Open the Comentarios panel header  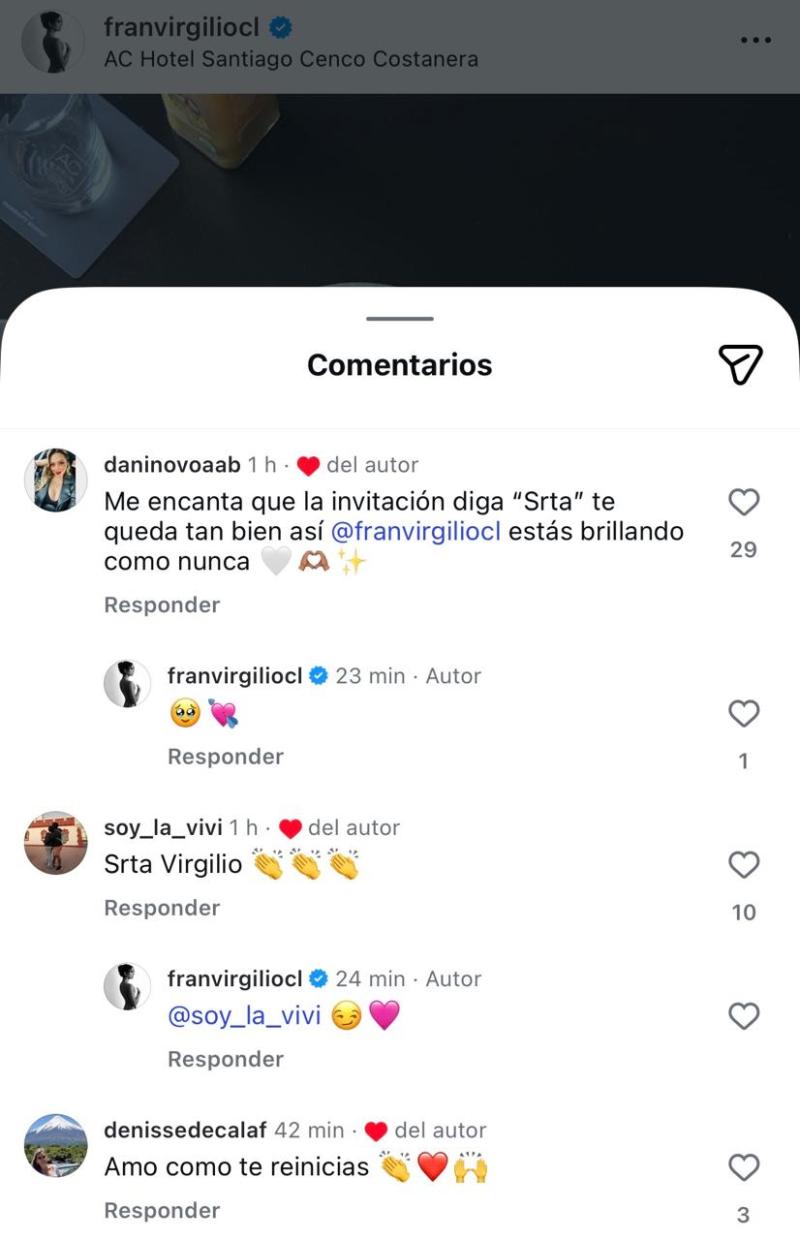[x=399, y=364]
